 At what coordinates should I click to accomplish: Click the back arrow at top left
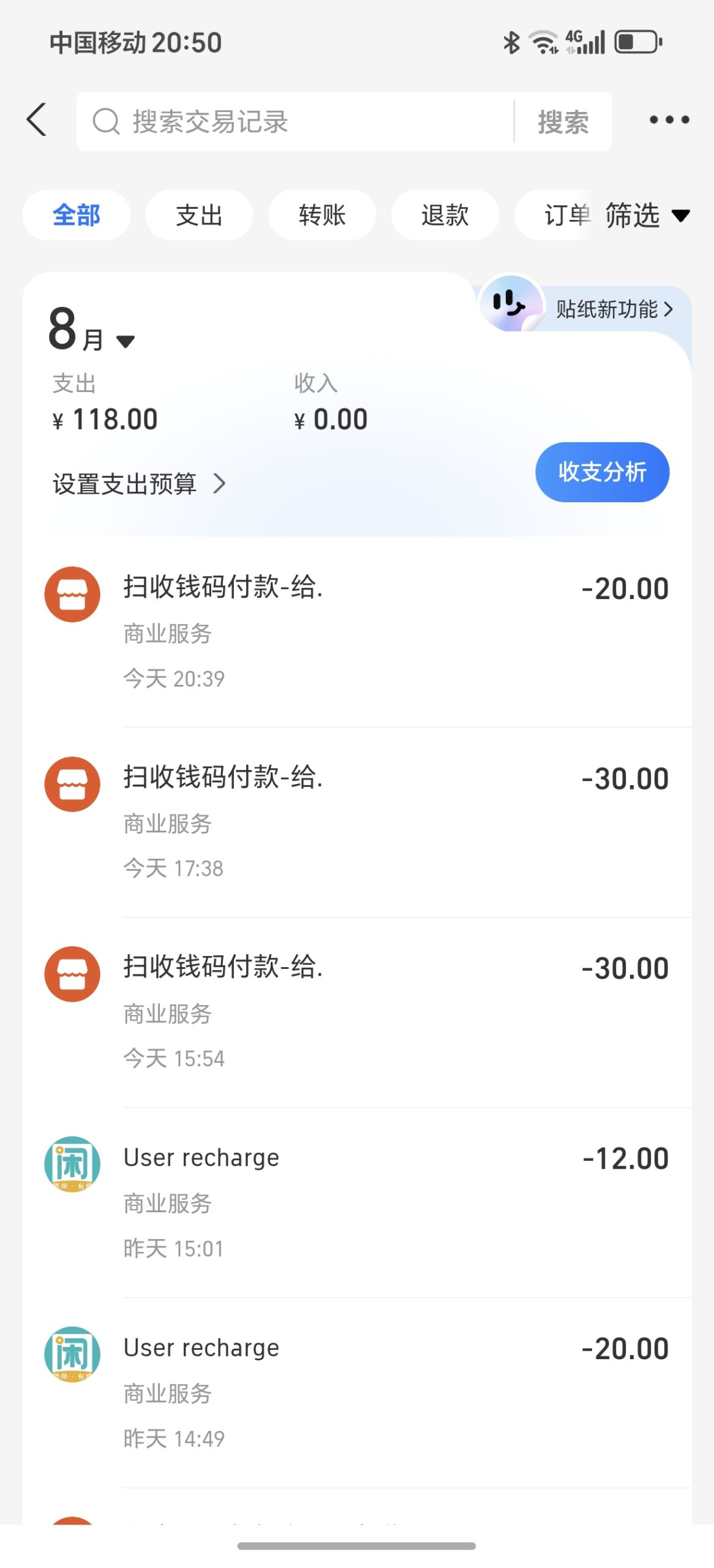pyautogui.click(x=37, y=120)
